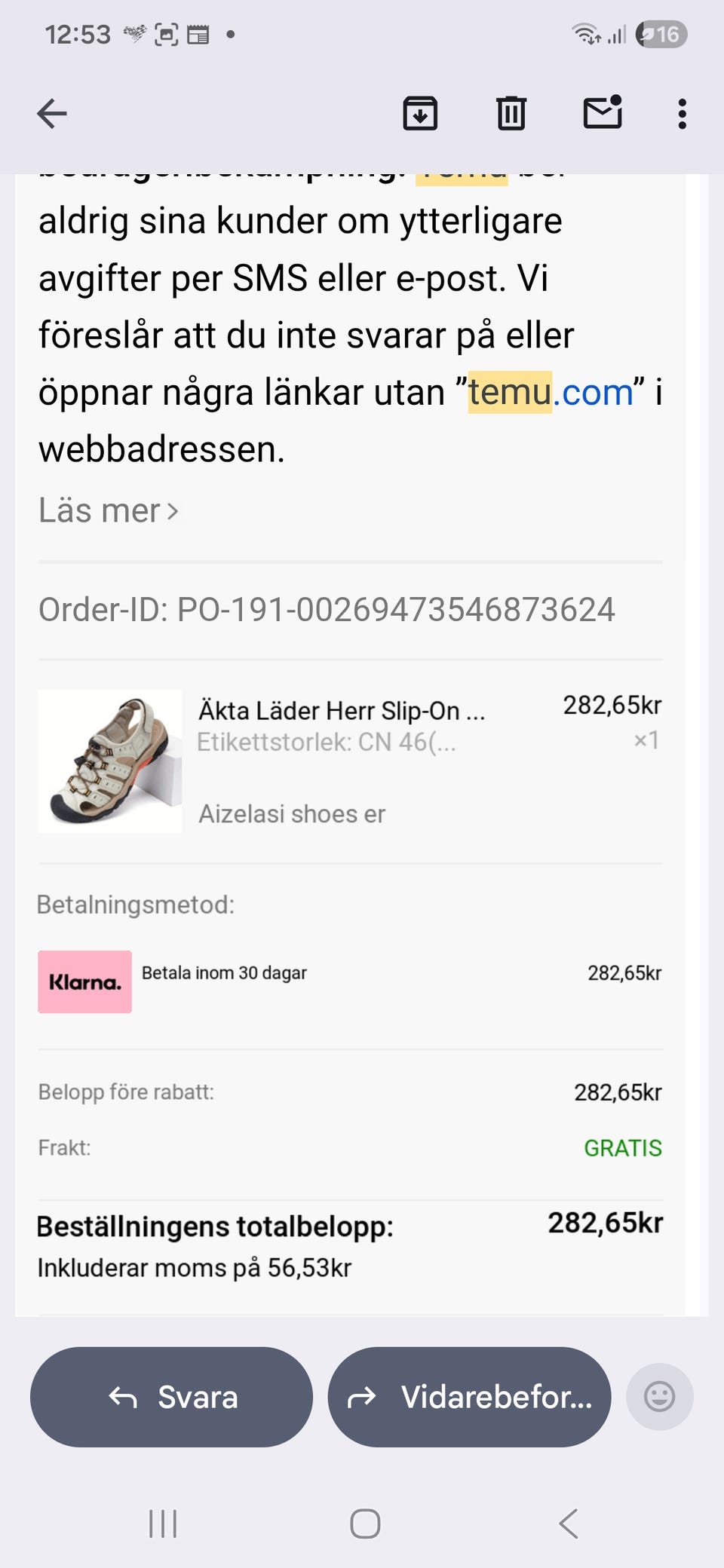Tap the Wi-Fi status bar indicator

pos(586,33)
